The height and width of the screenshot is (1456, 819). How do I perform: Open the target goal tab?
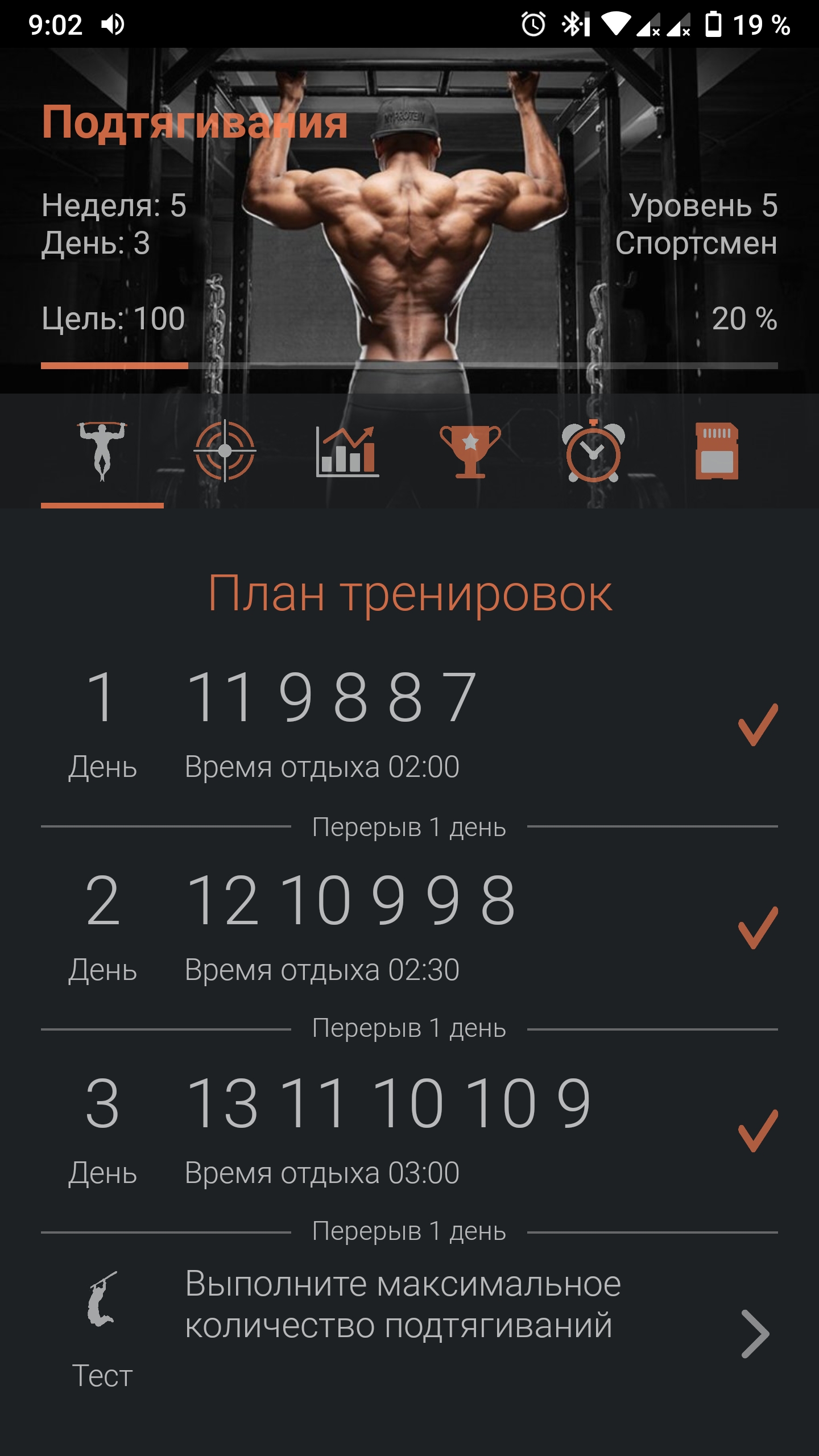click(225, 452)
